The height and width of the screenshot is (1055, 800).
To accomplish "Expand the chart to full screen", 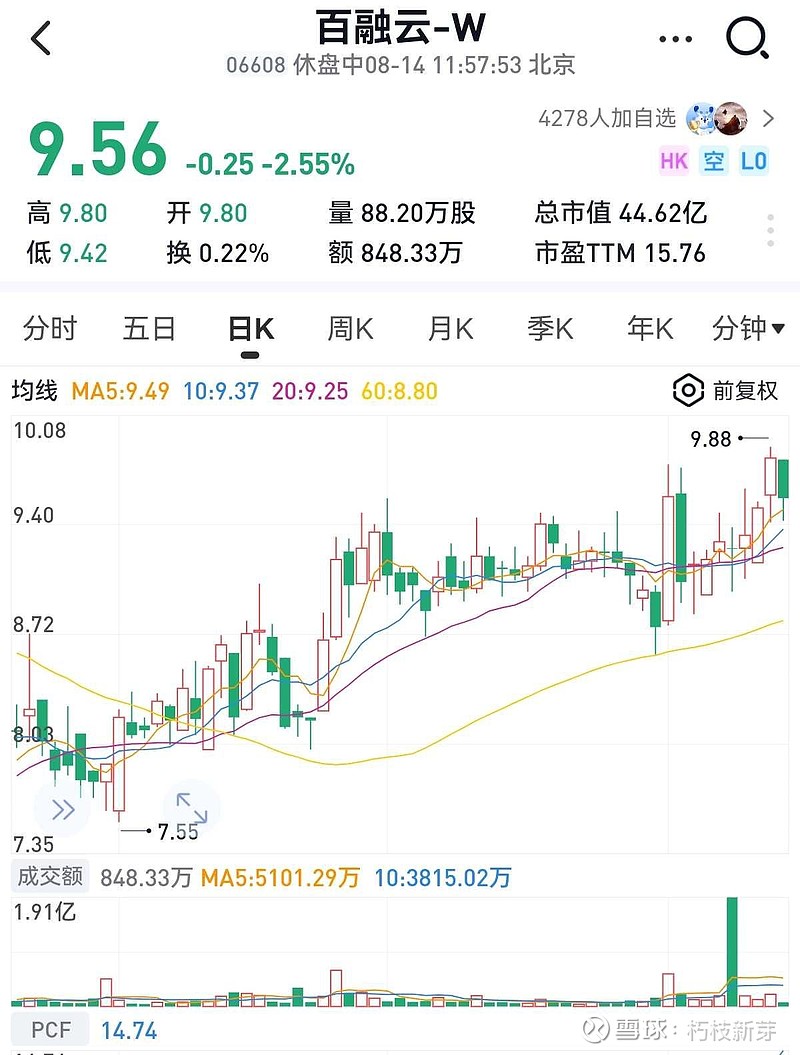I will (x=191, y=808).
